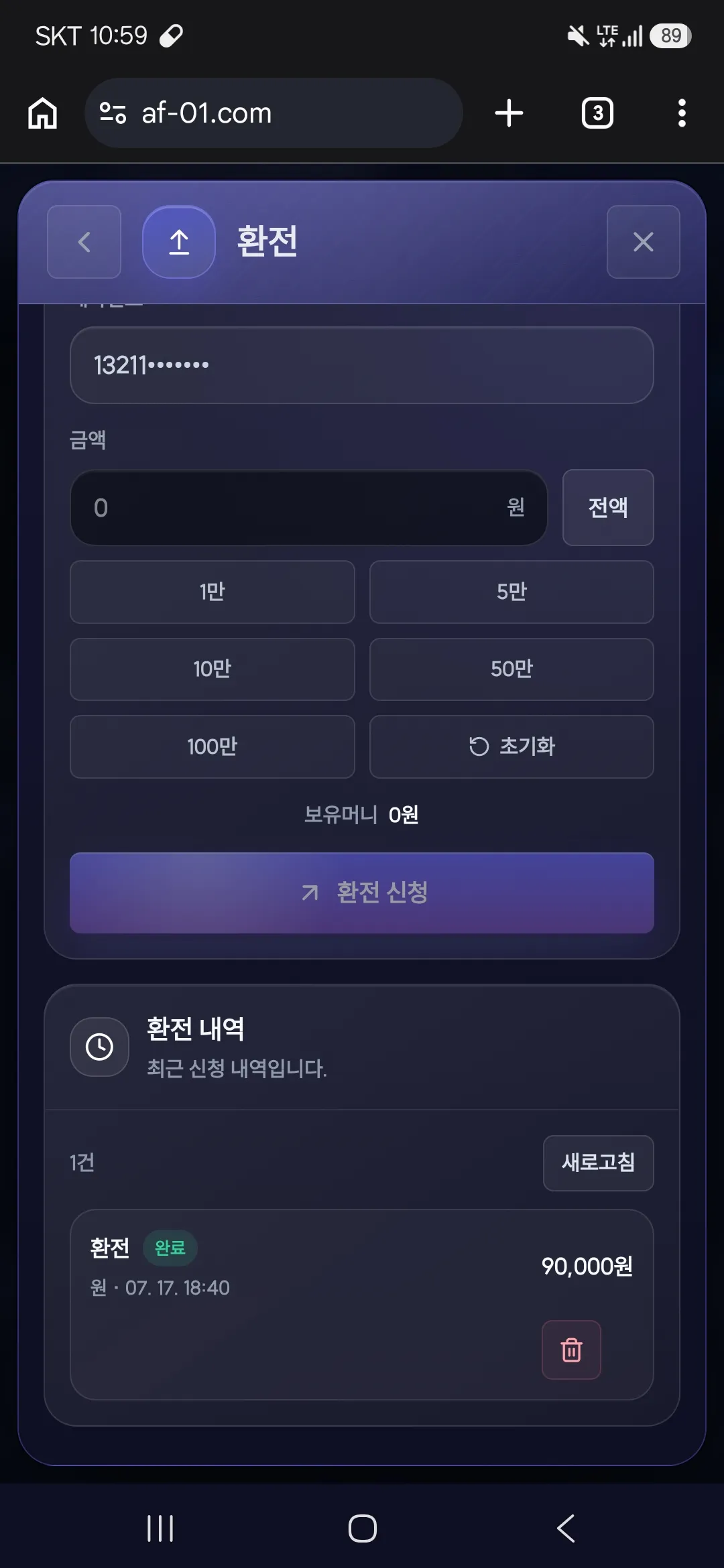Image resolution: width=724 pixels, height=1568 pixels.
Task: Focus the 금액 amount input field
Action: (x=309, y=508)
